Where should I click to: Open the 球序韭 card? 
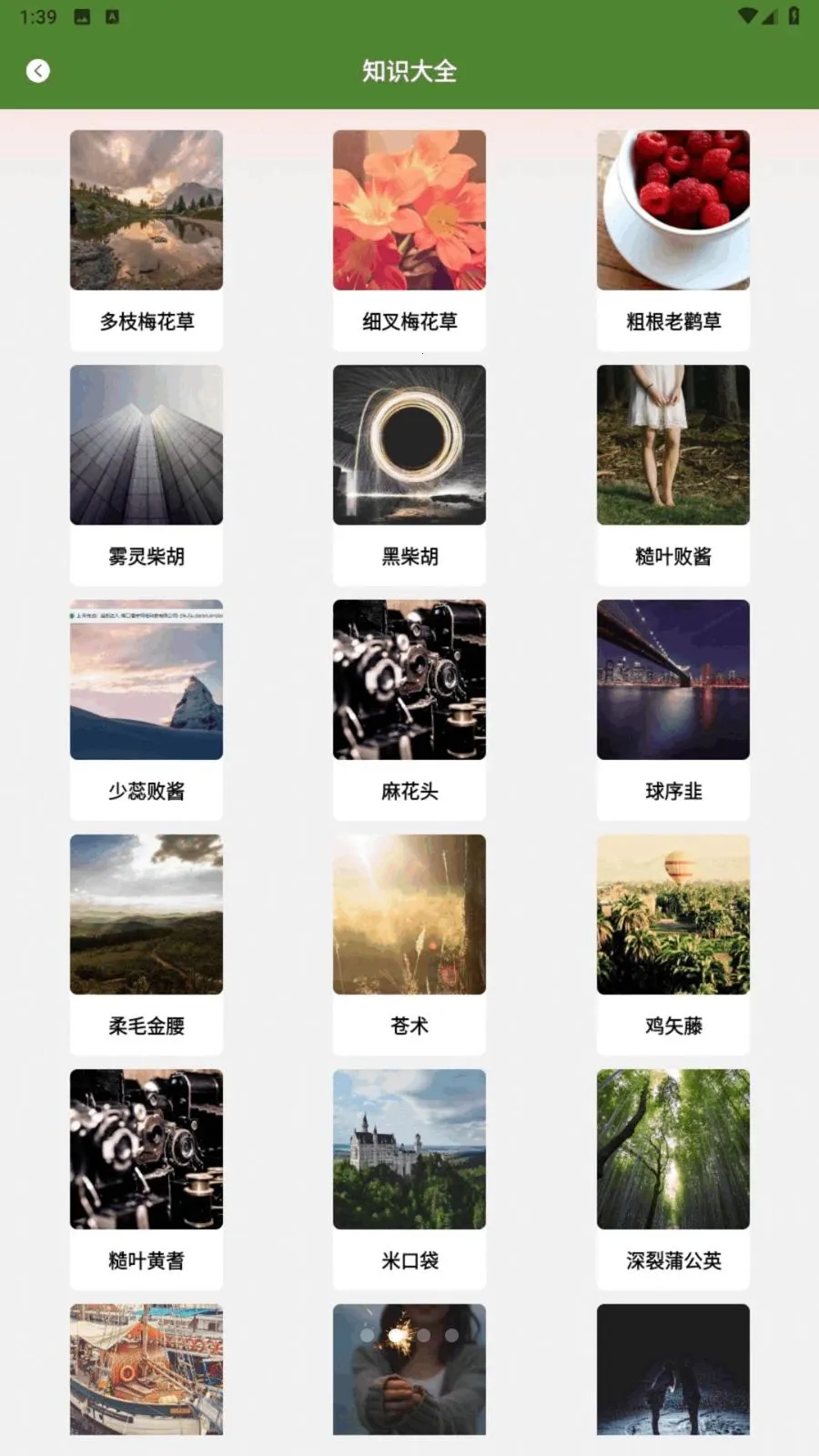[673, 710]
